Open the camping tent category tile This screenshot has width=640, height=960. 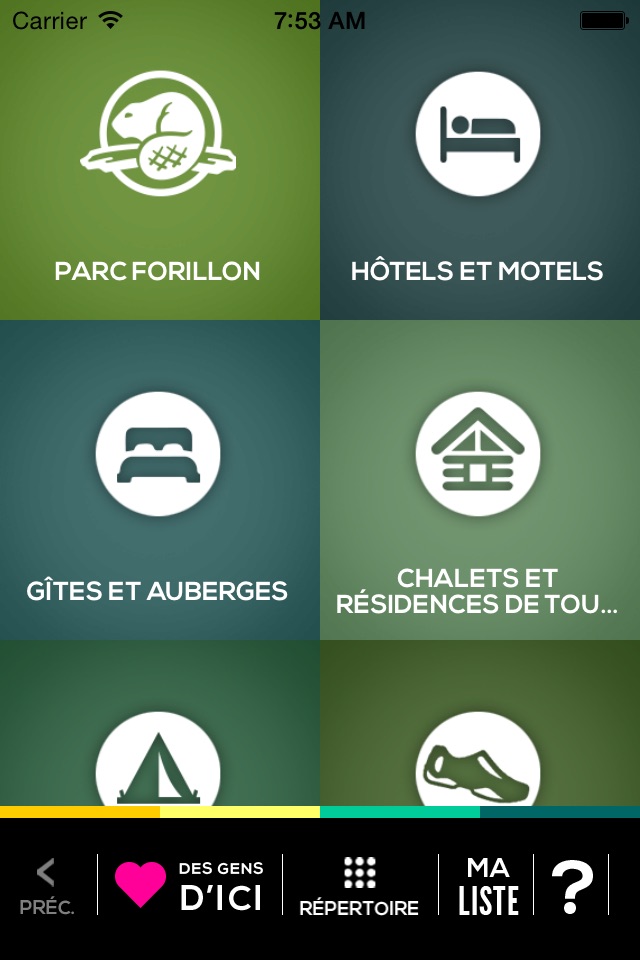pos(159,738)
